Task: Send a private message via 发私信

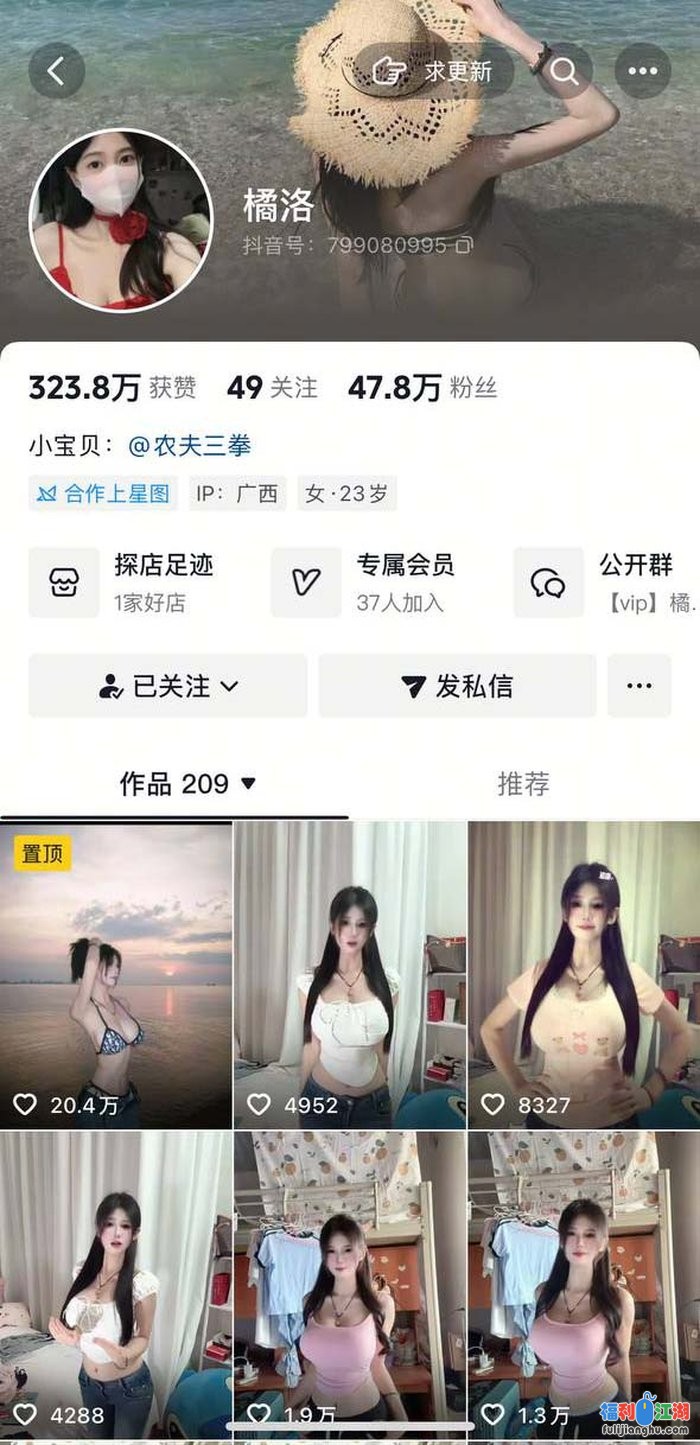Action: (x=457, y=686)
